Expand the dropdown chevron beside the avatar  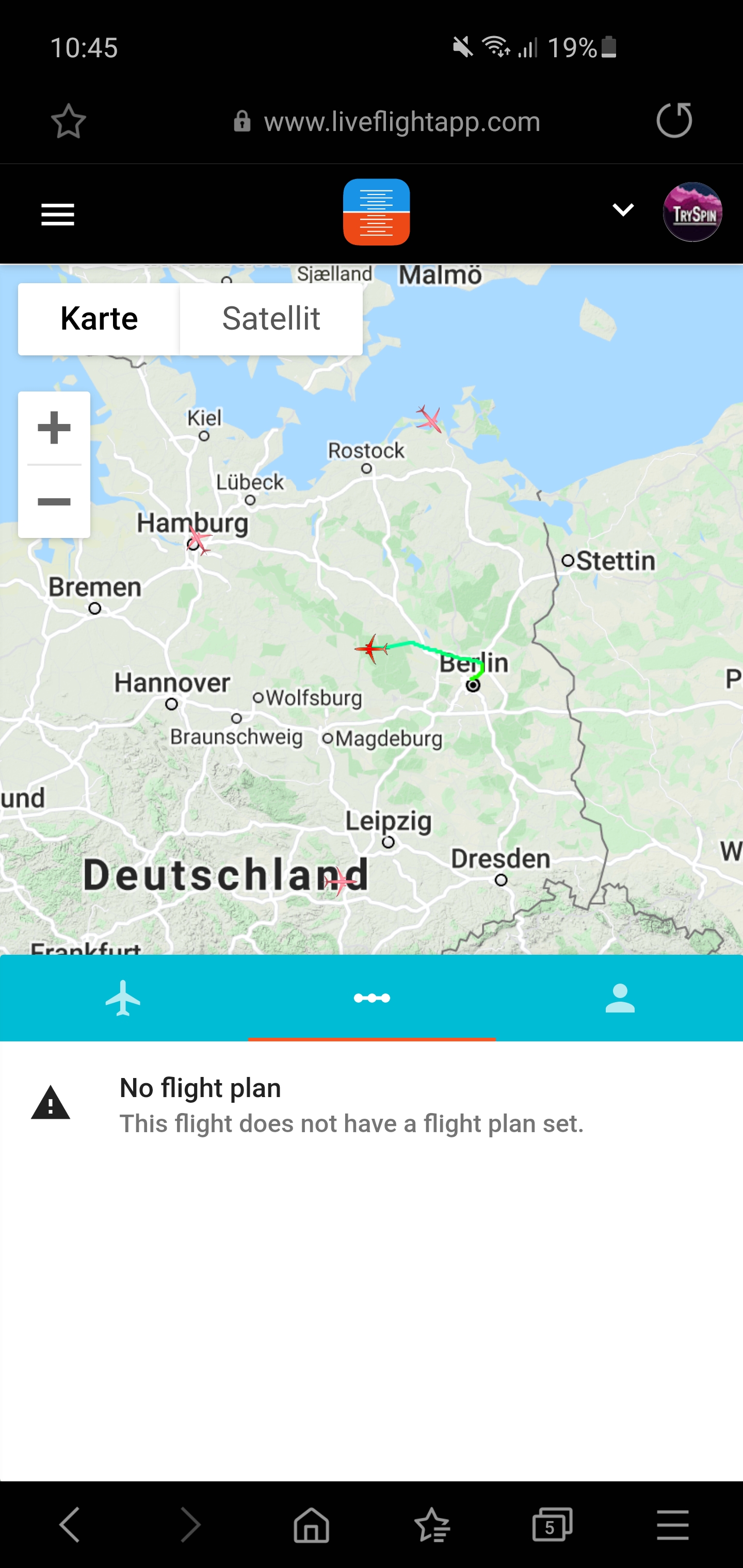coord(622,210)
